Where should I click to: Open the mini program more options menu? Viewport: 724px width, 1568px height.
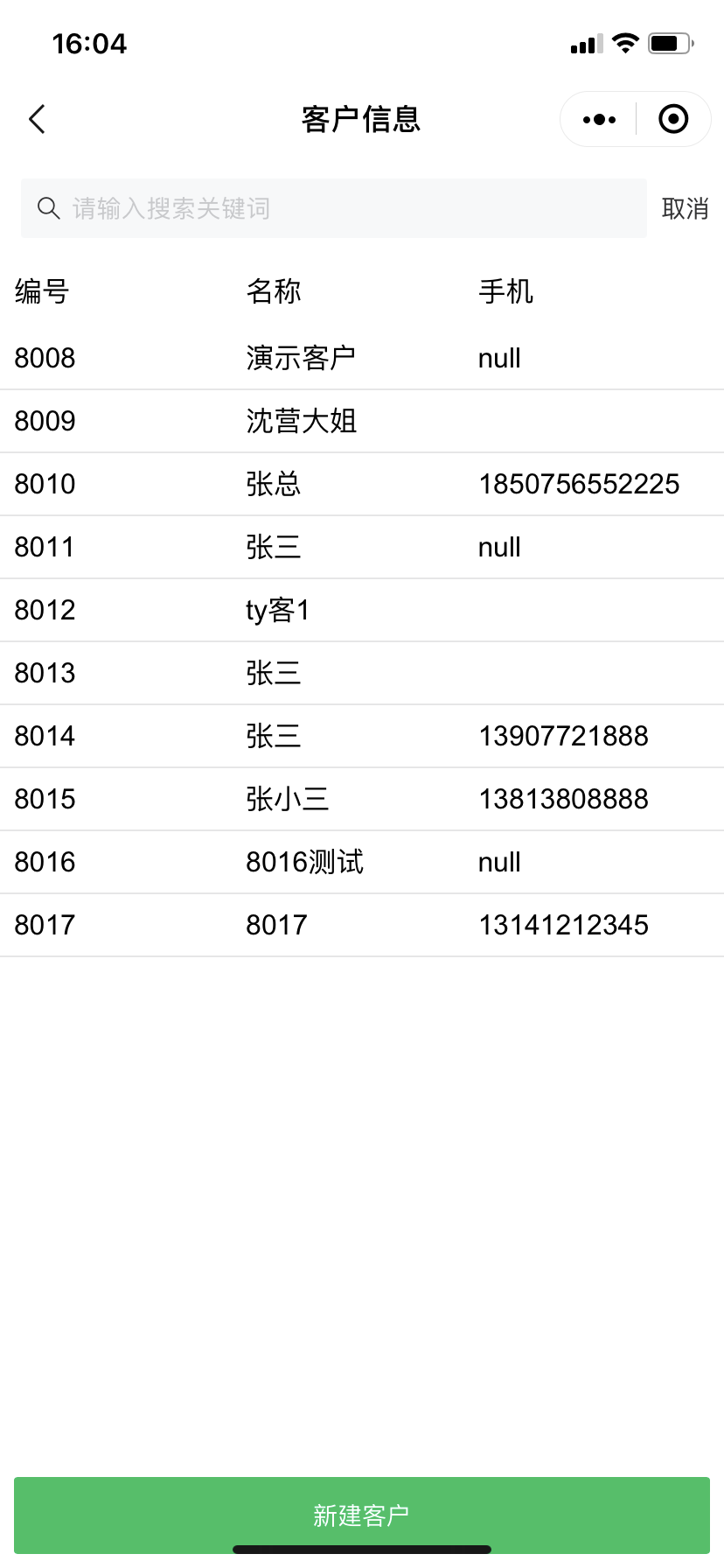point(599,119)
